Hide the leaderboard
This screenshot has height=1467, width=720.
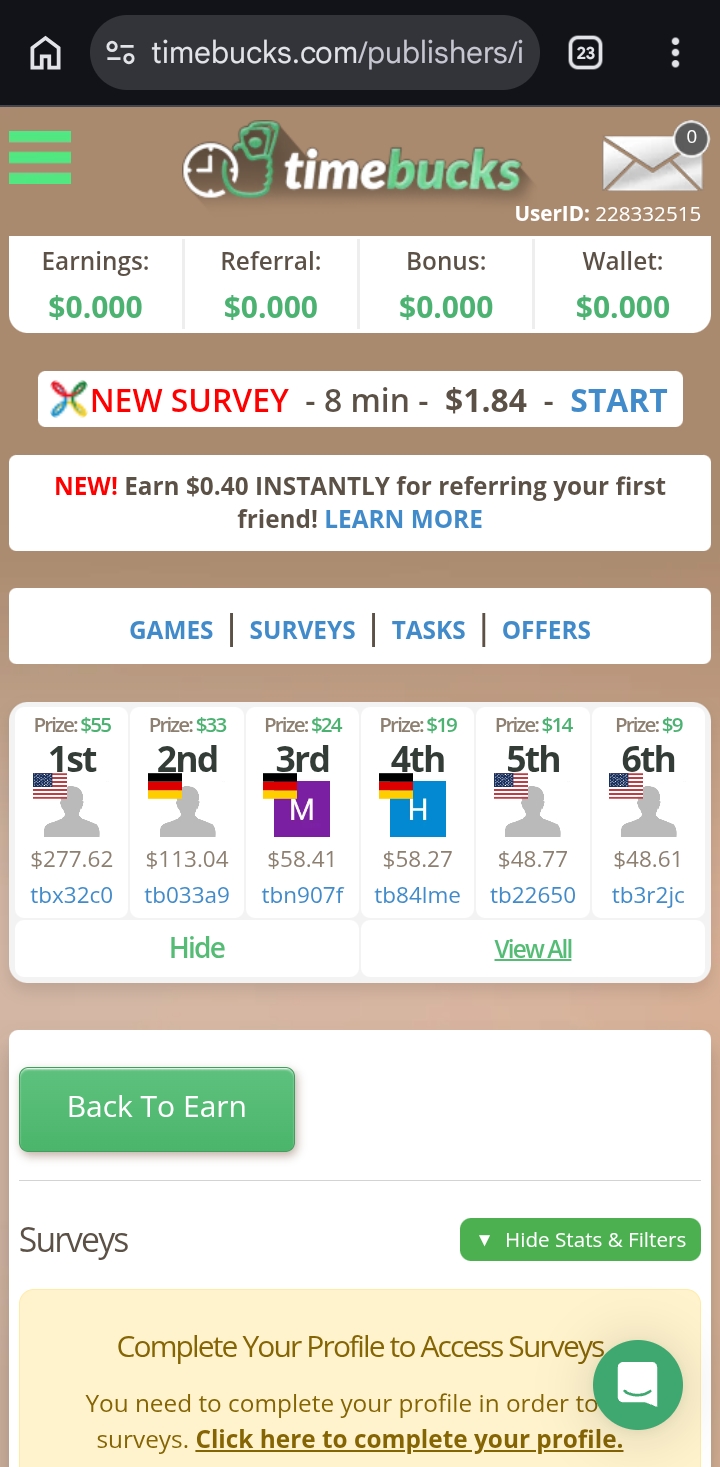click(x=197, y=948)
